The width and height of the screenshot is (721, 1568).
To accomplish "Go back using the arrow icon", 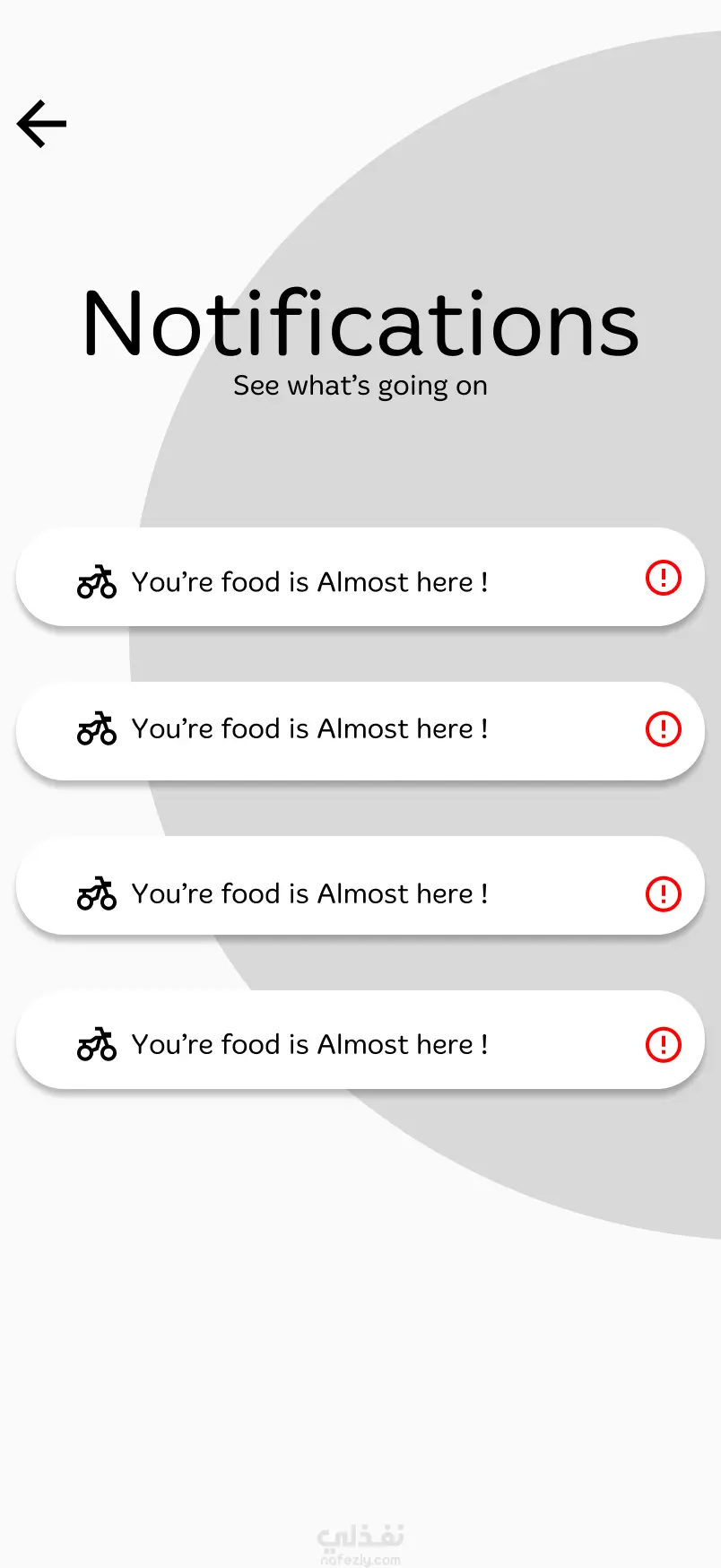I will click(42, 124).
